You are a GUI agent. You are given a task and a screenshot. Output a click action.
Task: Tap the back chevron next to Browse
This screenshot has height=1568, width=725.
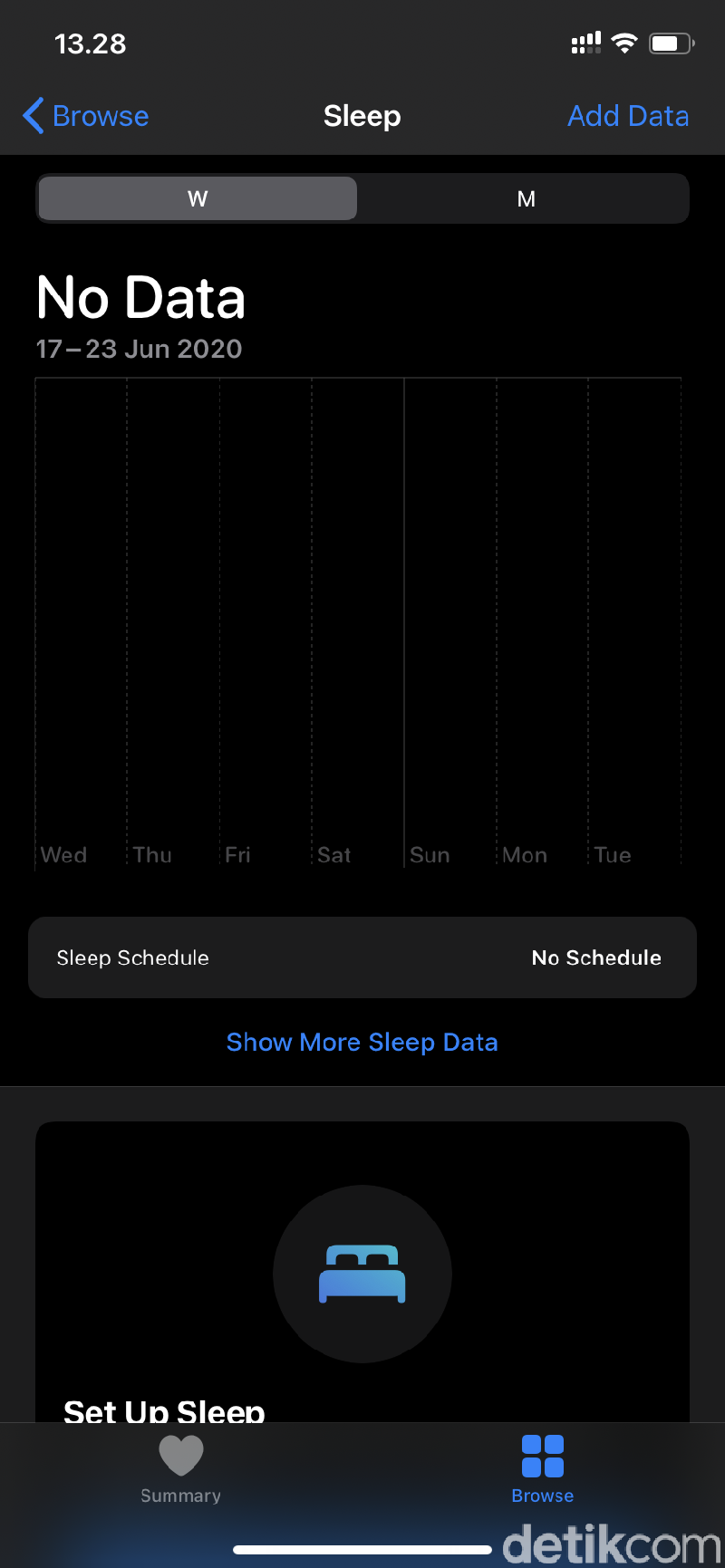coord(31,116)
